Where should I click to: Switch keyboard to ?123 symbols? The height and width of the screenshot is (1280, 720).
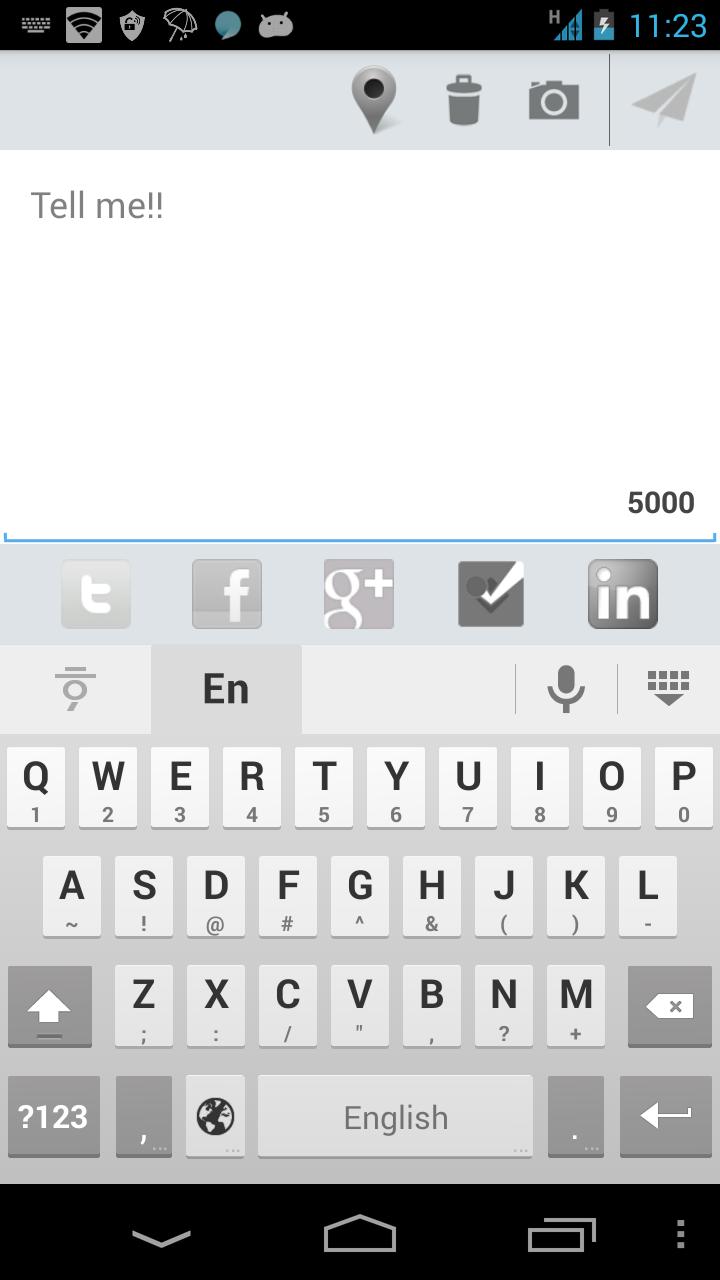tap(54, 1116)
